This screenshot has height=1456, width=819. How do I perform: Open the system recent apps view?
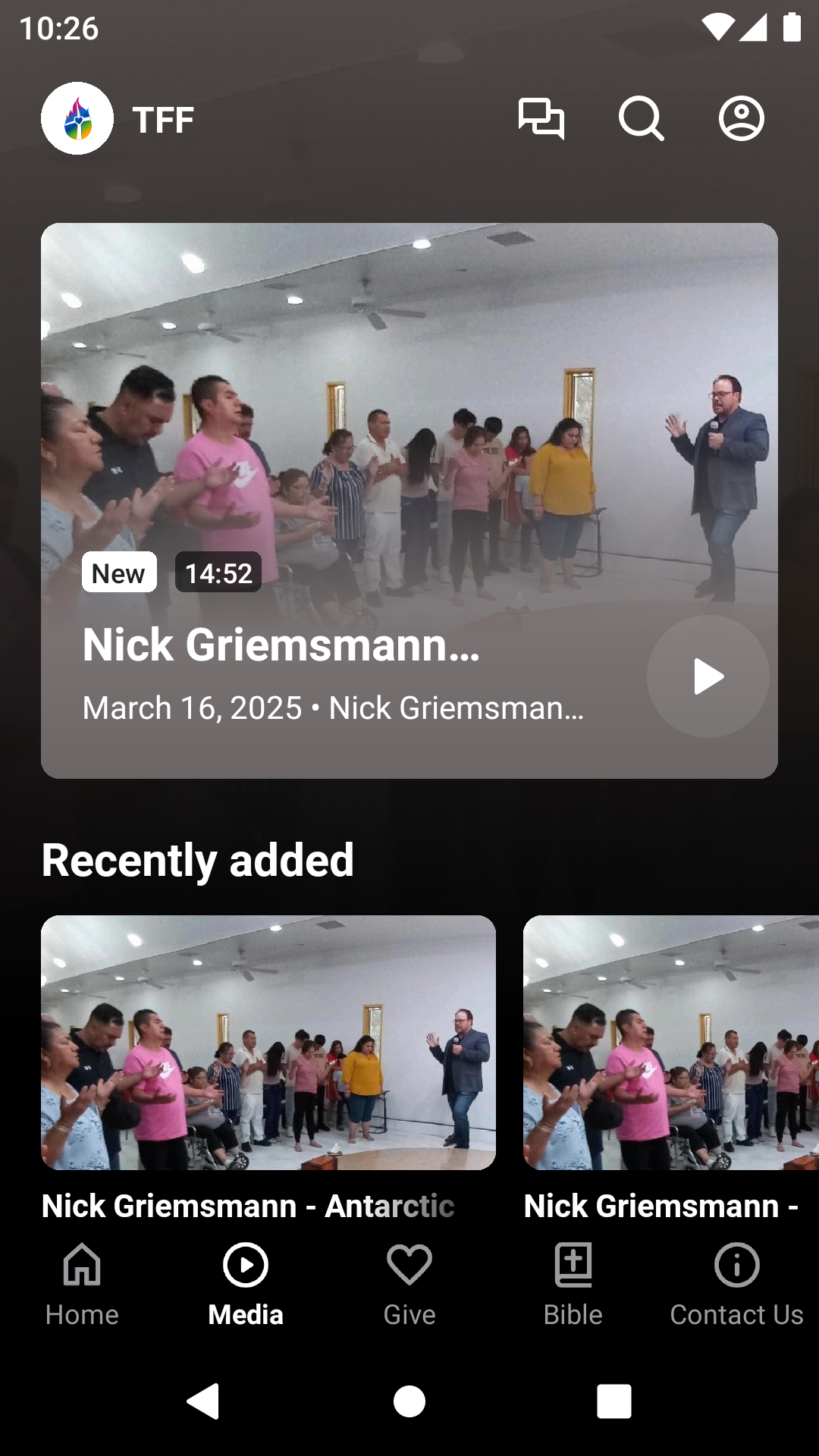pyautogui.click(x=614, y=1401)
